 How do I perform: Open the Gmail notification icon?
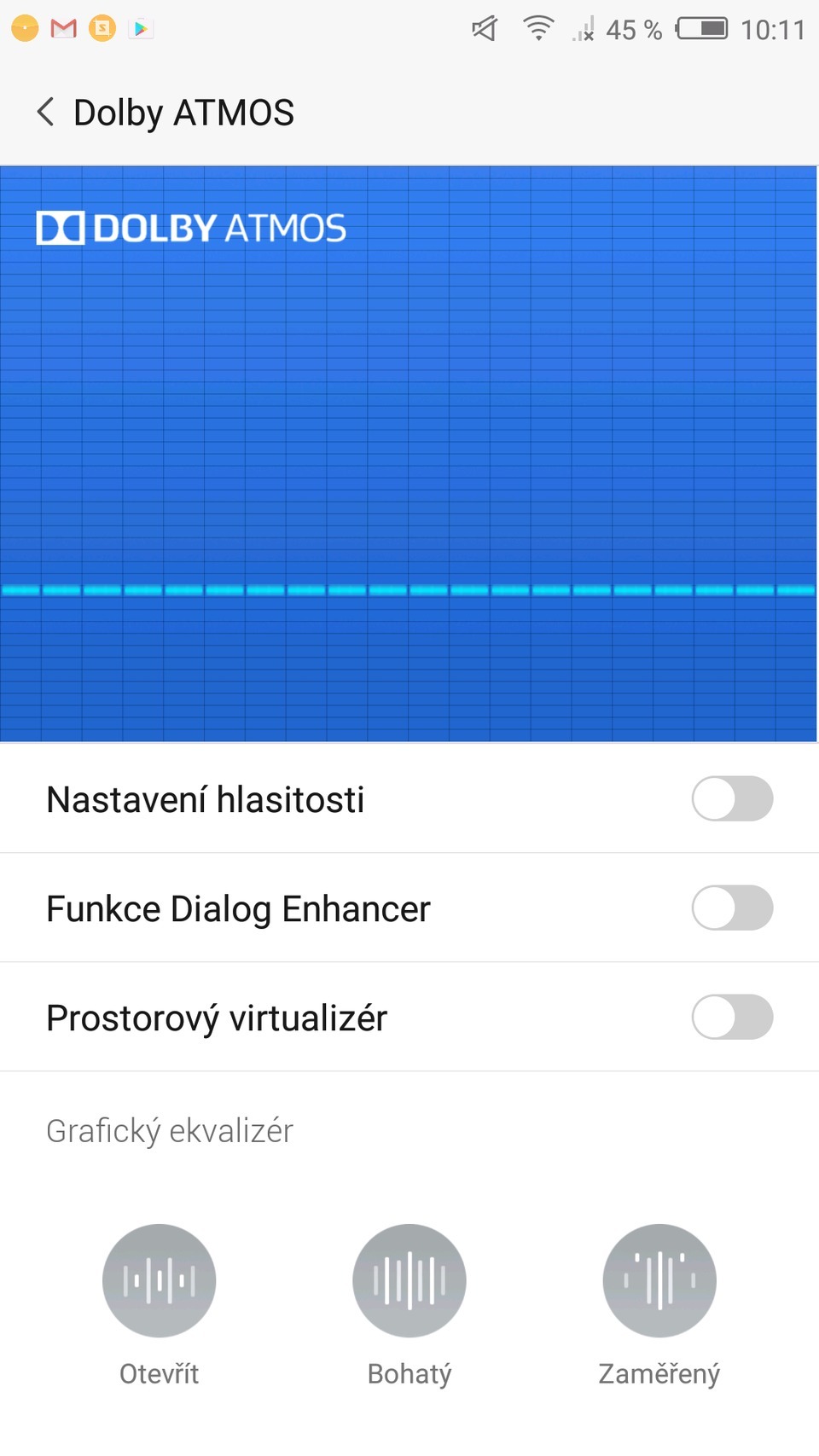tap(62, 27)
